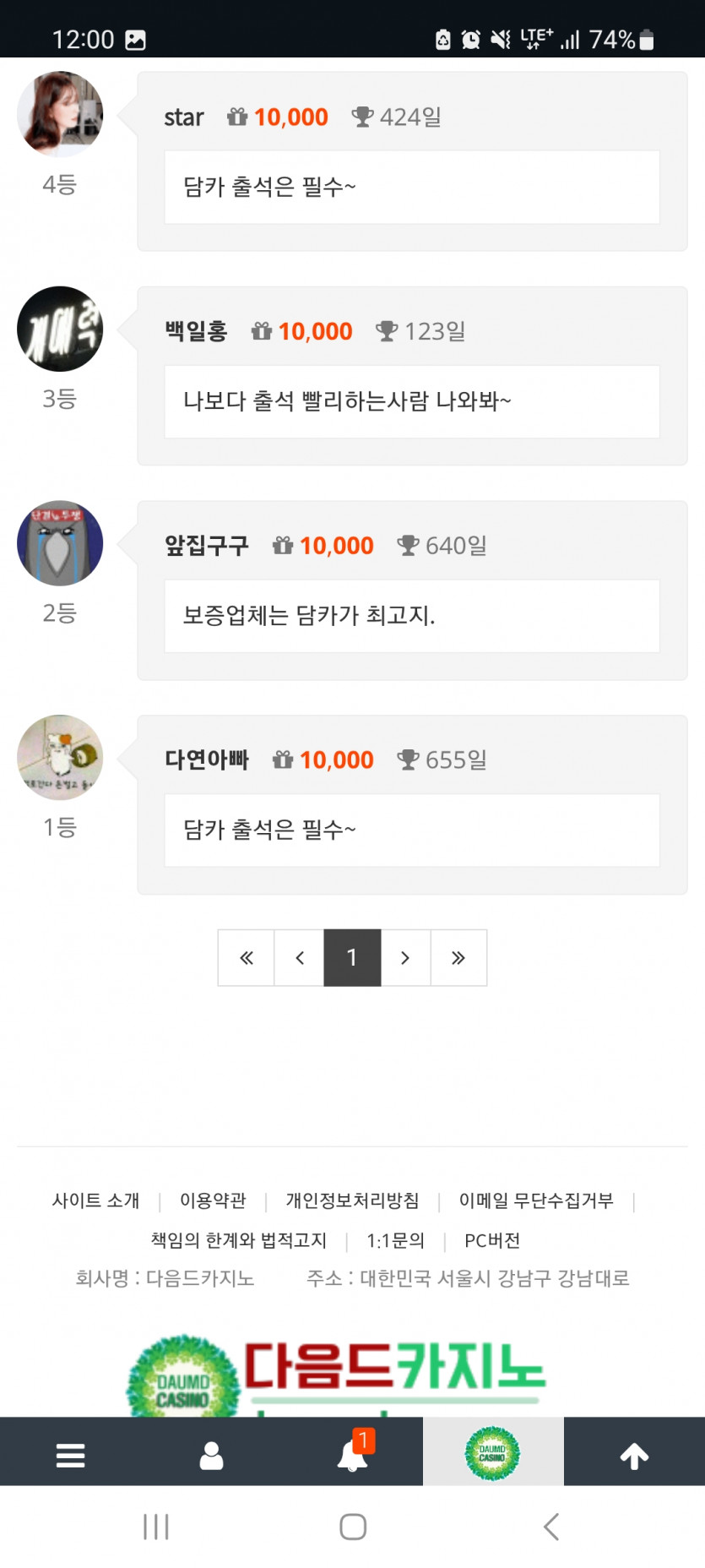Click the trophy icon showing 640일 for 앞집구구
The width and height of the screenshot is (705, 1568).
pos(409,545)
